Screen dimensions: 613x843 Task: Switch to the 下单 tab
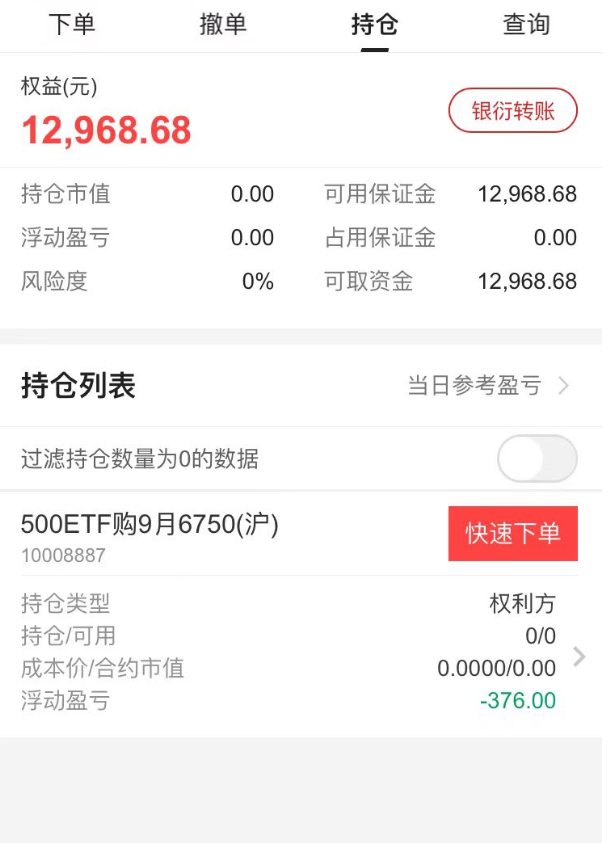coord(72,25)
